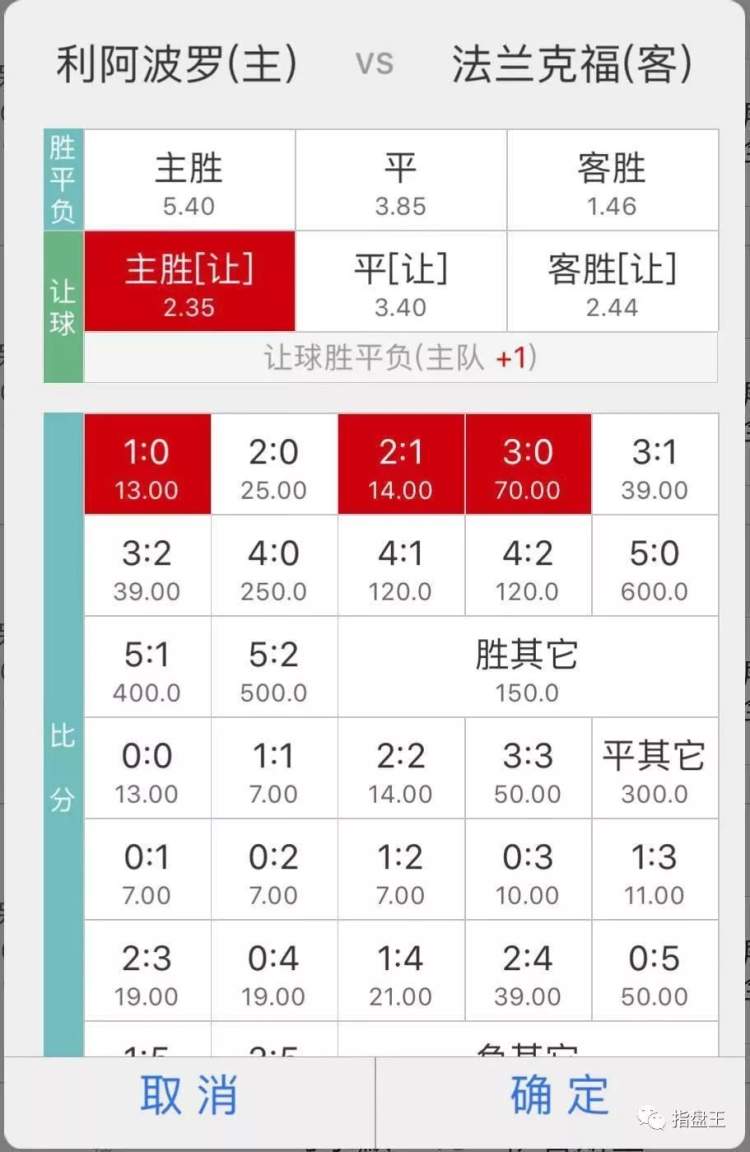This screenshot has width=750, height=1152.
Task: Add the 5:0 score at 600.0
Action: point(654,566)
